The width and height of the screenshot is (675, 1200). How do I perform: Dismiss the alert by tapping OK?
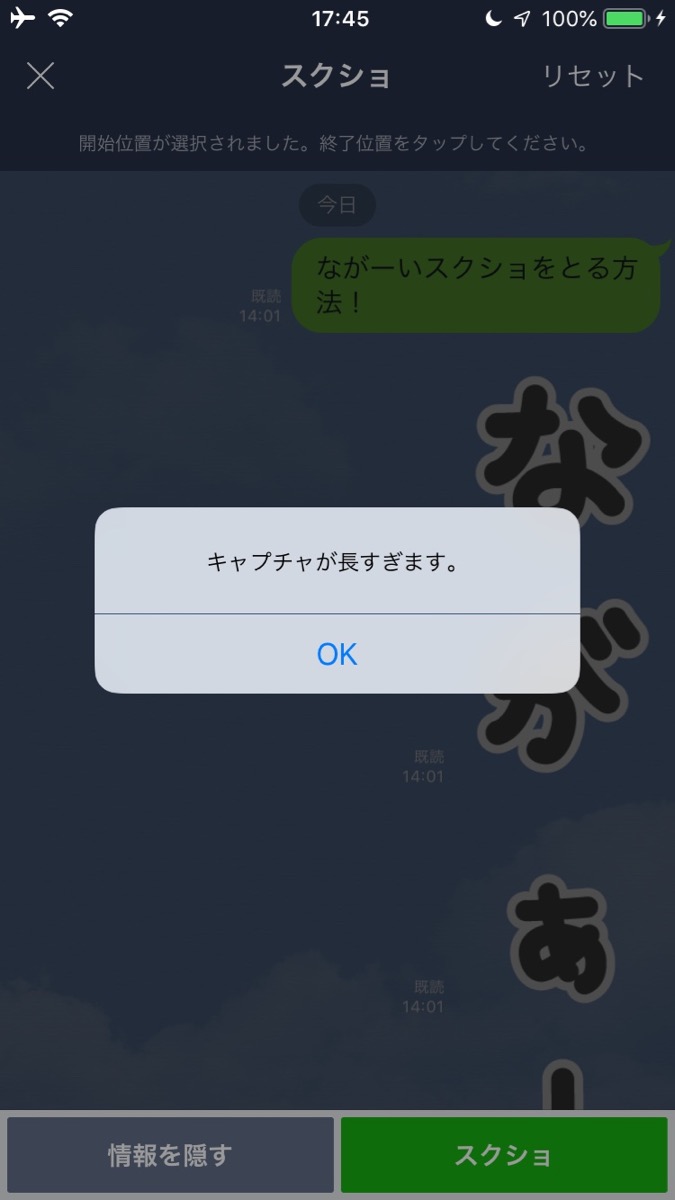tap(337, 654)
